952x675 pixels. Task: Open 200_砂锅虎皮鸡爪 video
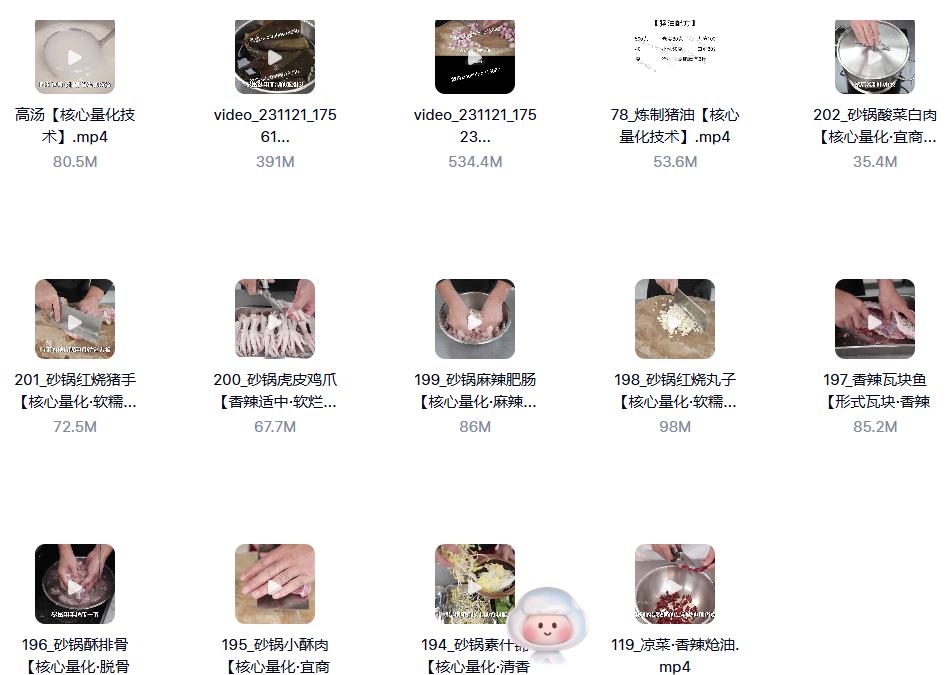pos(275,319)
